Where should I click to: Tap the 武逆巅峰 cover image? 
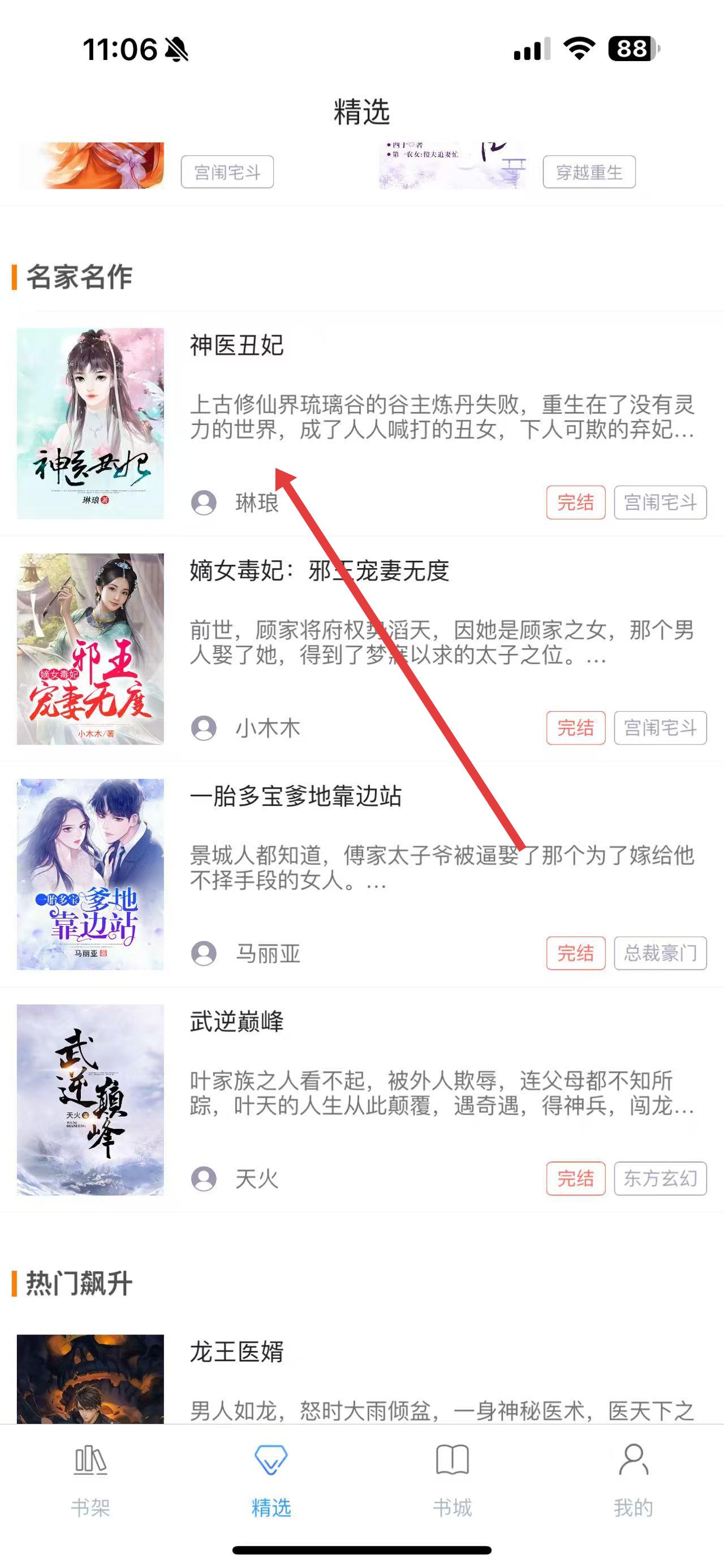tap(90, 1099)
